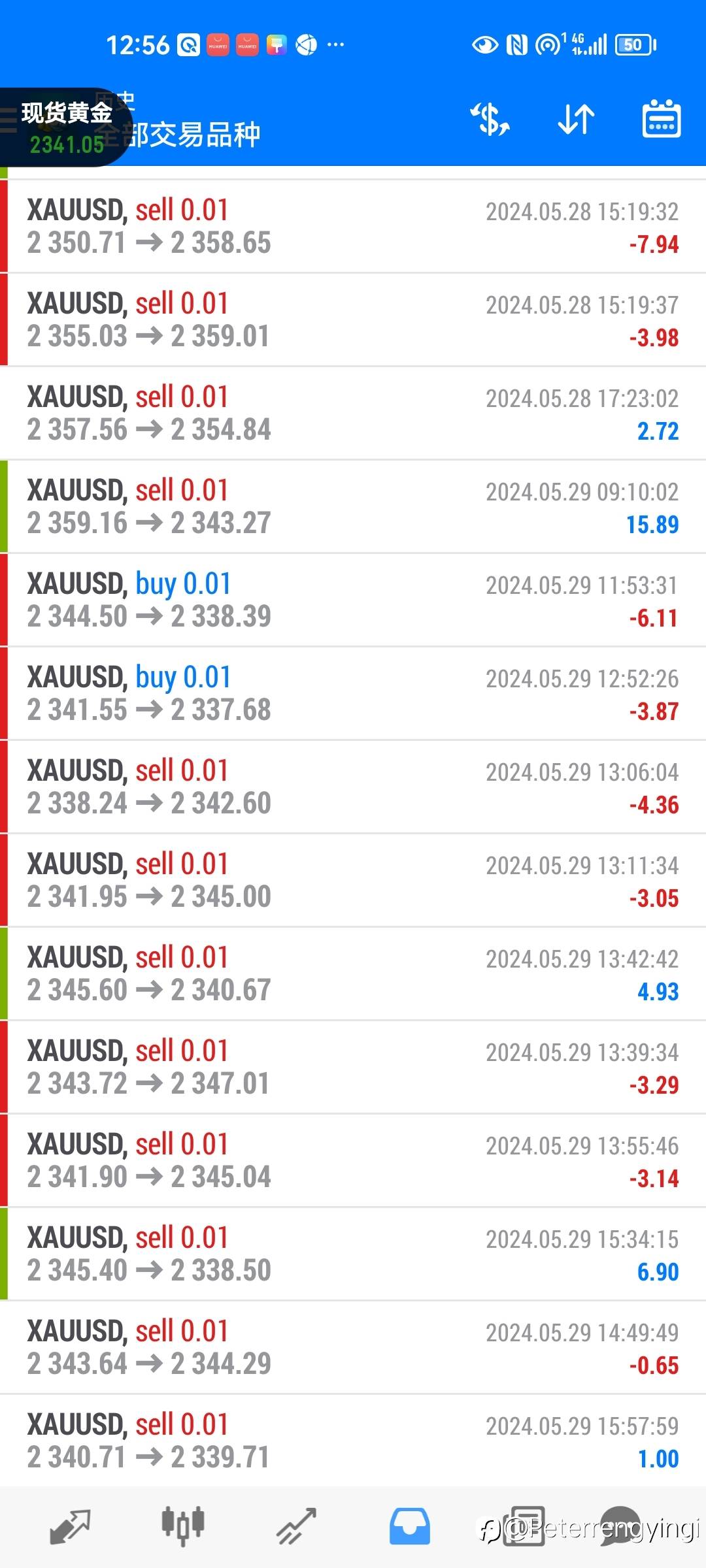Open the sell trade with 2.72 profit
This screenshot has width=706, height=1568.
coord(353,414)
